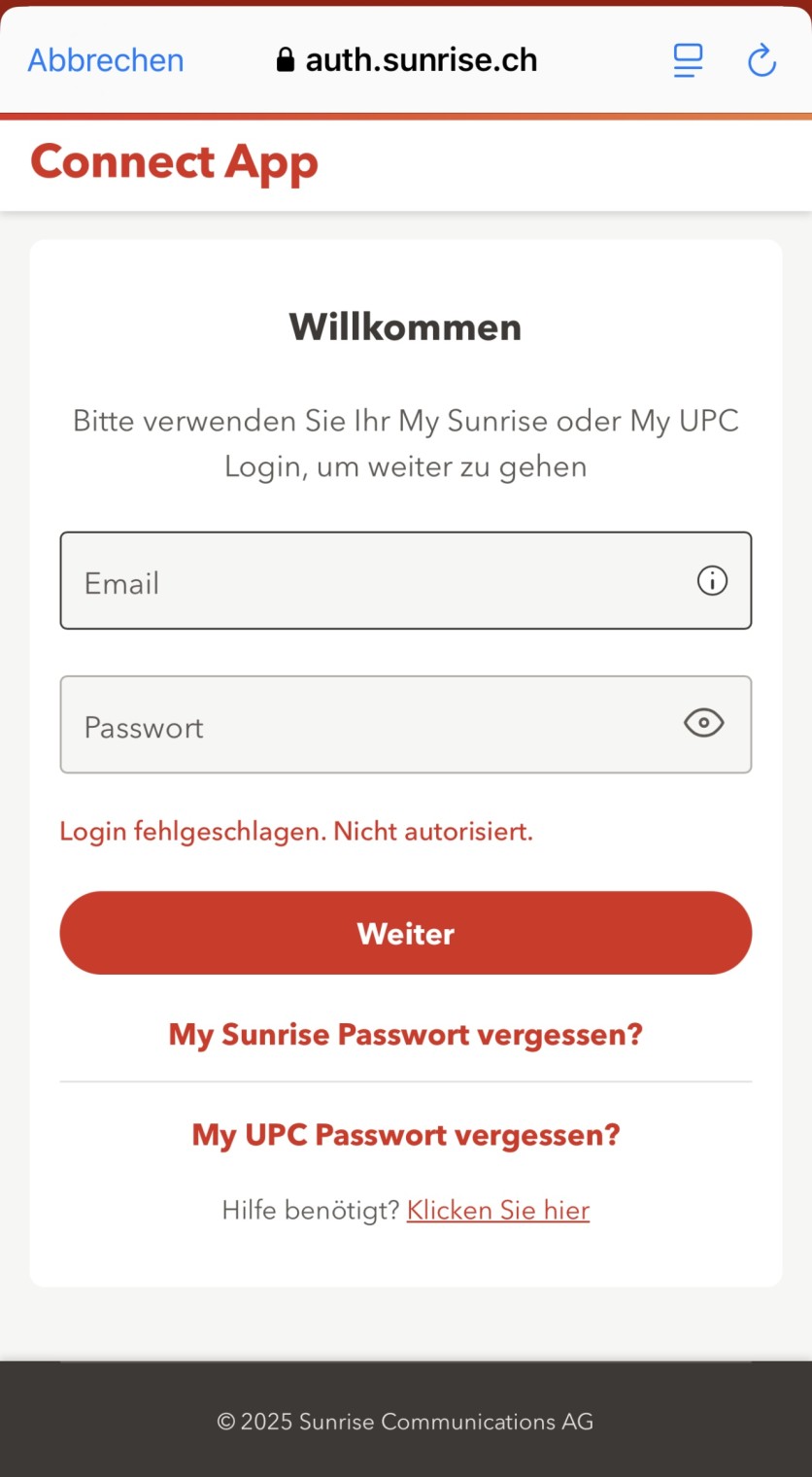Open the info icon in Email field
The height and width of the screenshot is (1477, 812).
712,581
